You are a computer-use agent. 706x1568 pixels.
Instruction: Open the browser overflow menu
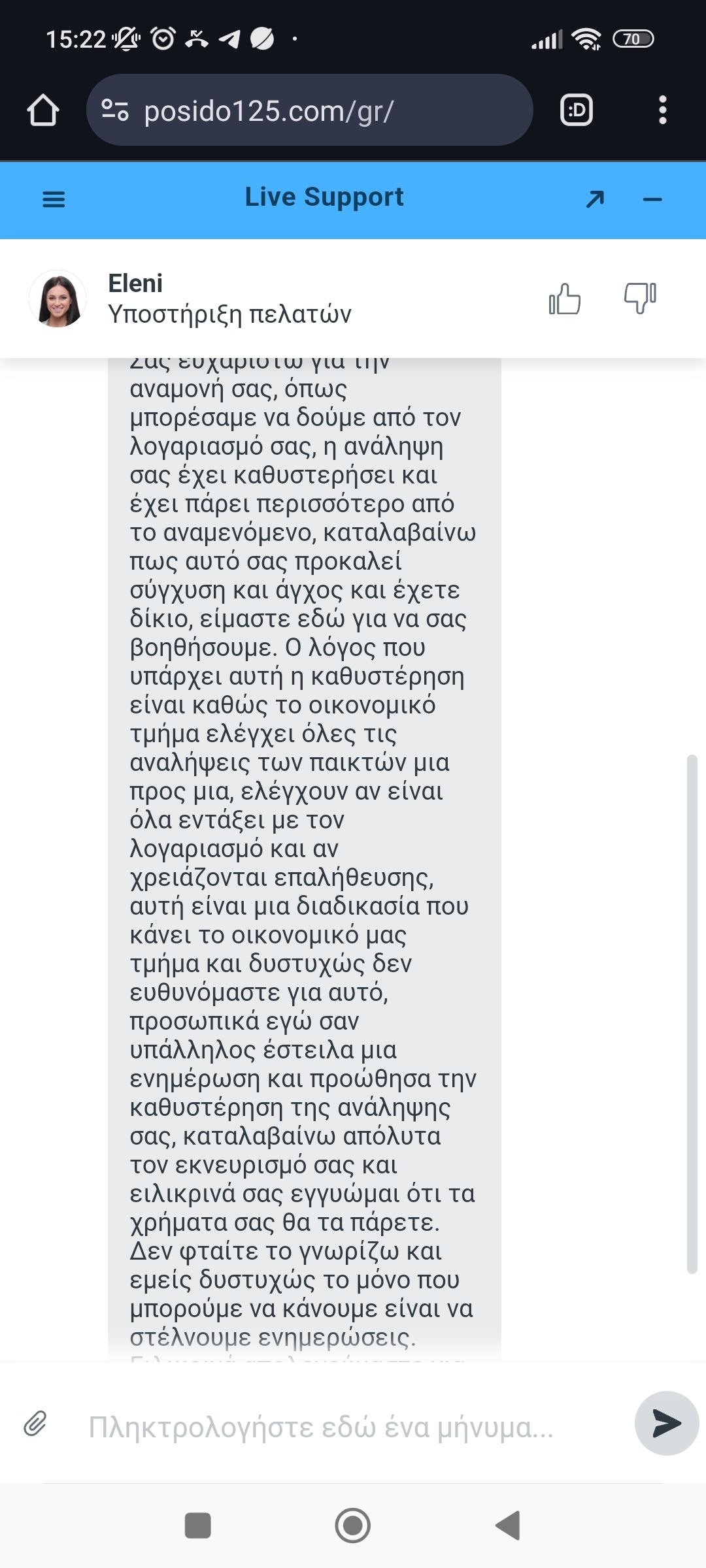(x=663, y=110)
